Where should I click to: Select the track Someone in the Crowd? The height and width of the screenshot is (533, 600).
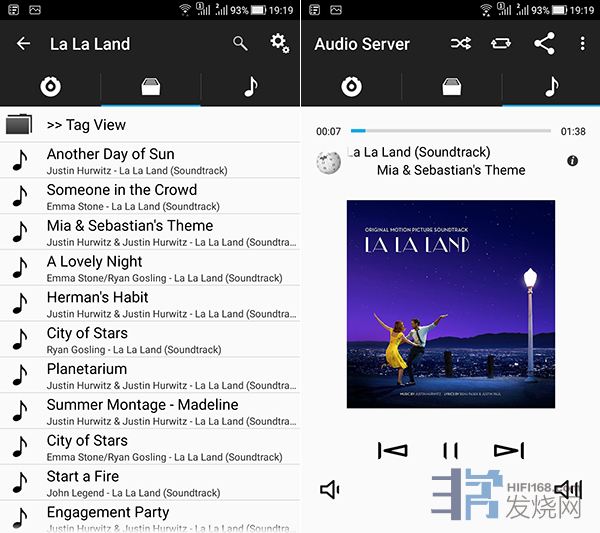(150, 197)
